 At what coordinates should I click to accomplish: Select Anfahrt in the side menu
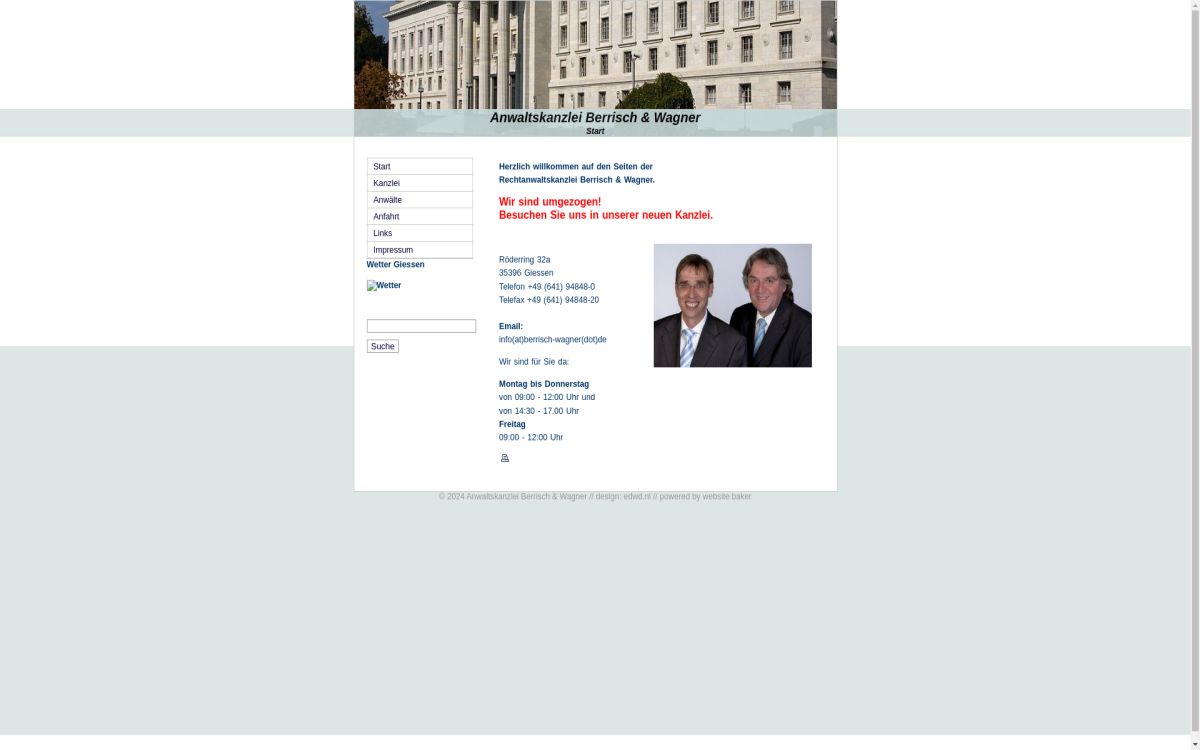(419, 217)
